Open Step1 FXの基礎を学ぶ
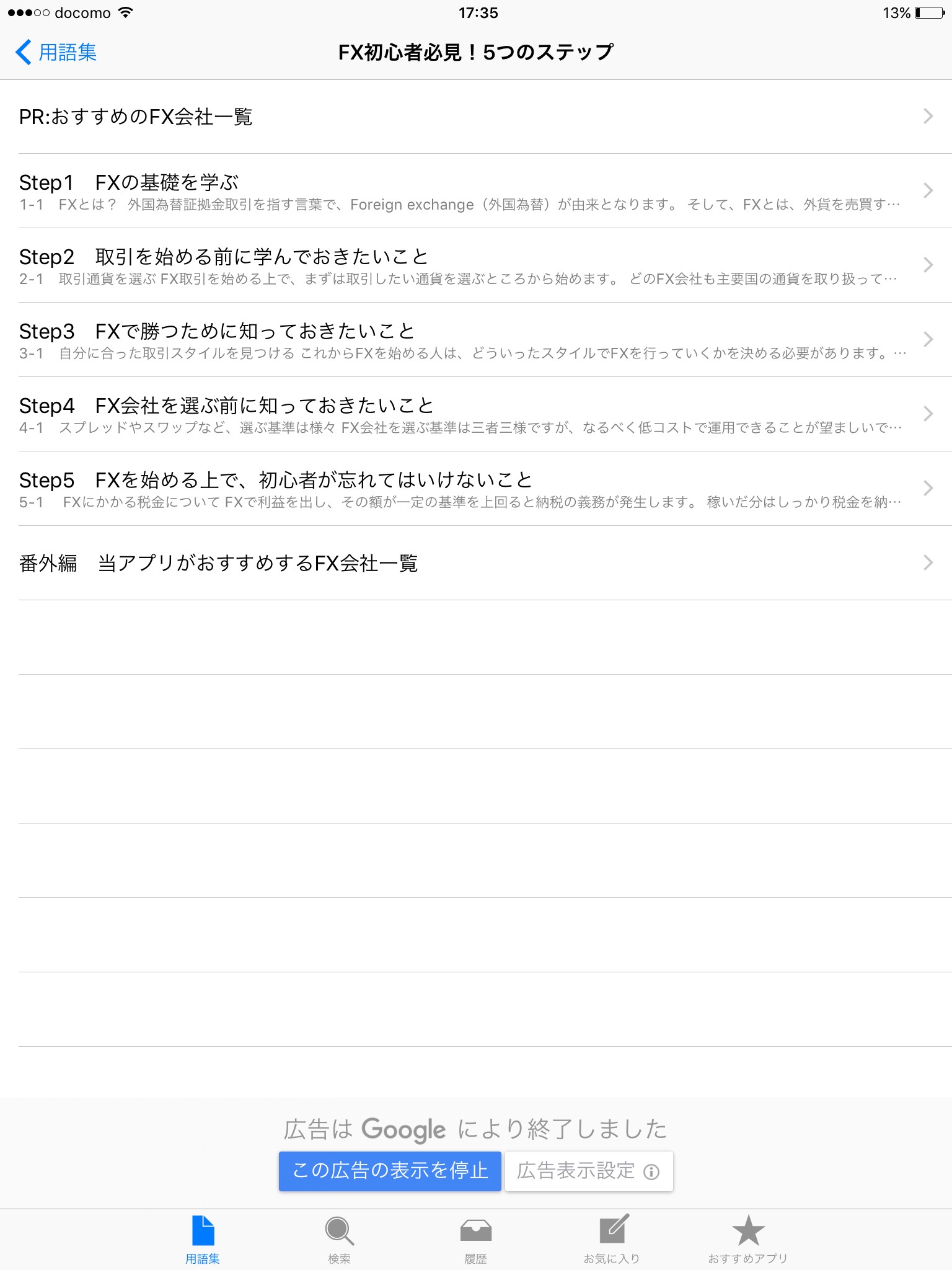952x1270 pixels. (476, 191)
